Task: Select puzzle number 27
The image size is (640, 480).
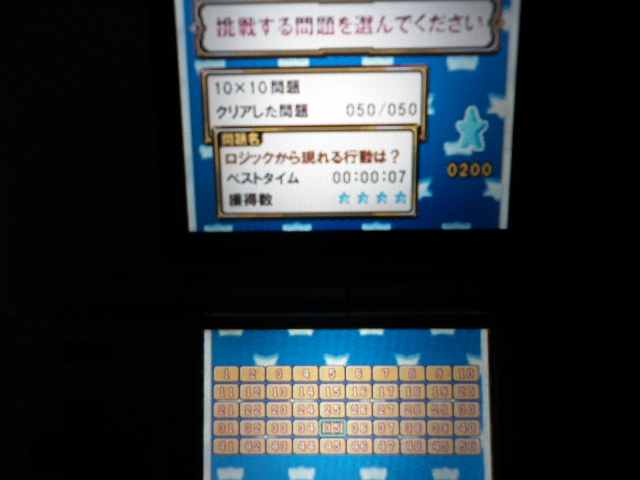Action: point(387,410)
